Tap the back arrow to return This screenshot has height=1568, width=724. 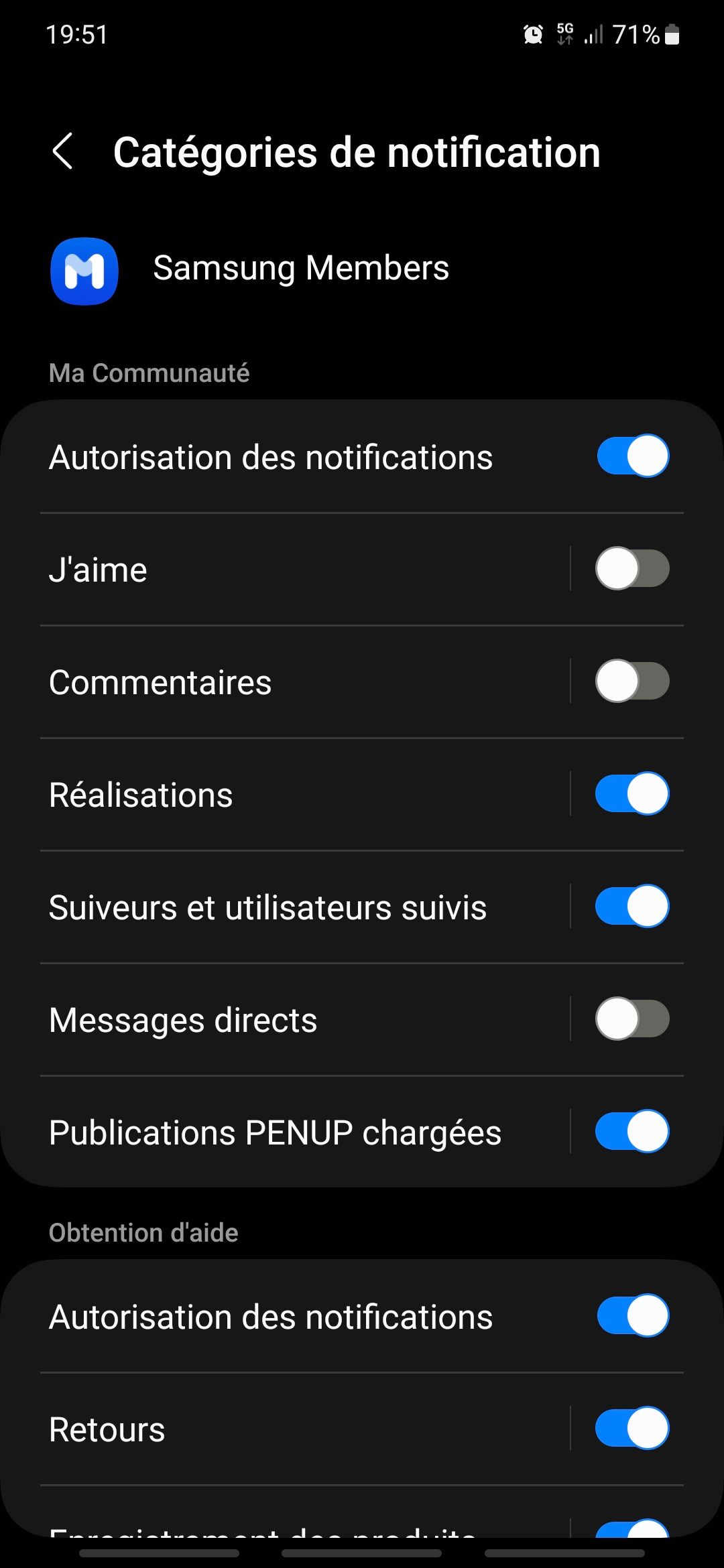[x=64, y=153]
